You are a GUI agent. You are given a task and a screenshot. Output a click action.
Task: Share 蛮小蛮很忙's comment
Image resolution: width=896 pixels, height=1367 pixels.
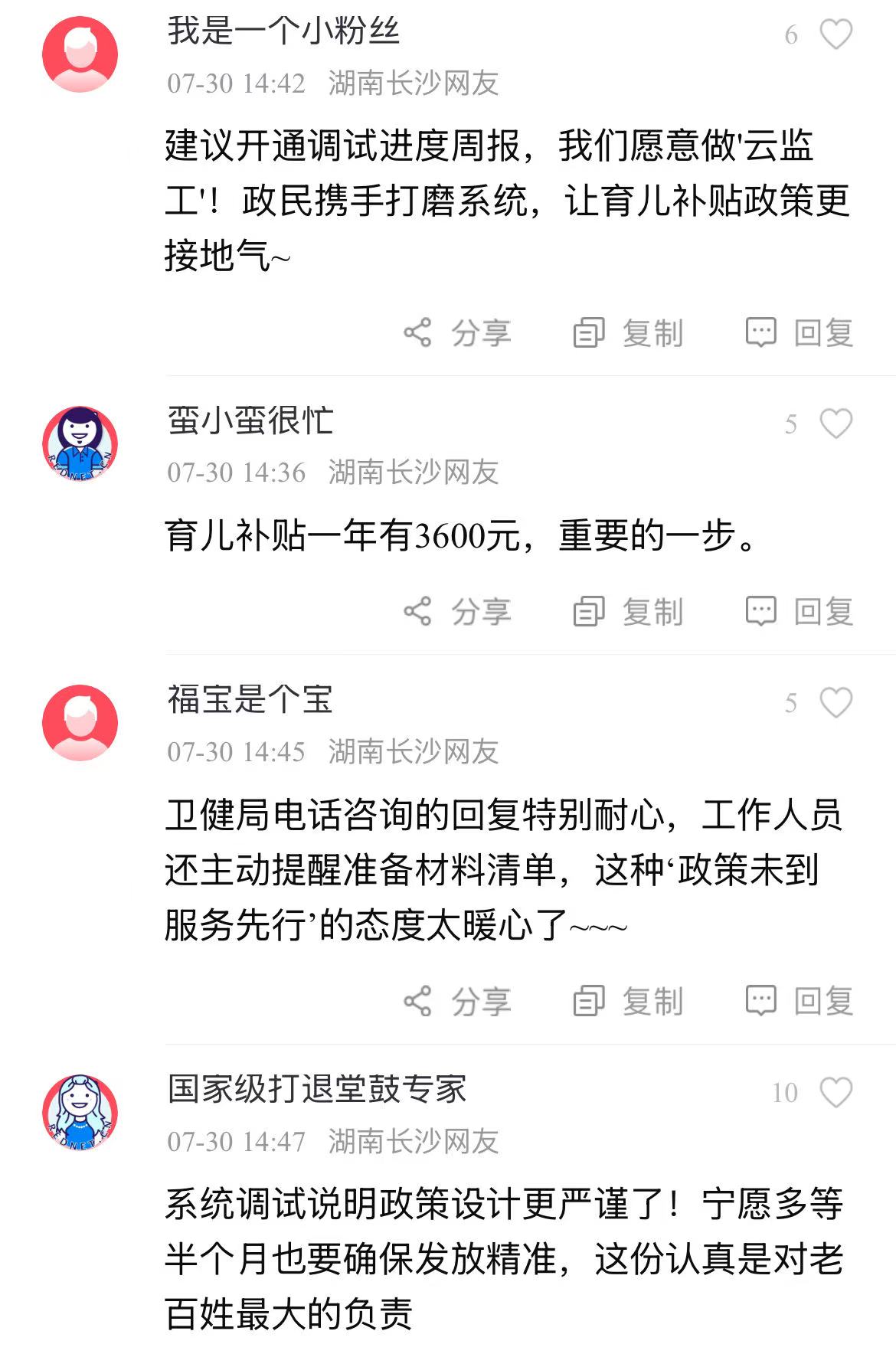pos(457,612)
